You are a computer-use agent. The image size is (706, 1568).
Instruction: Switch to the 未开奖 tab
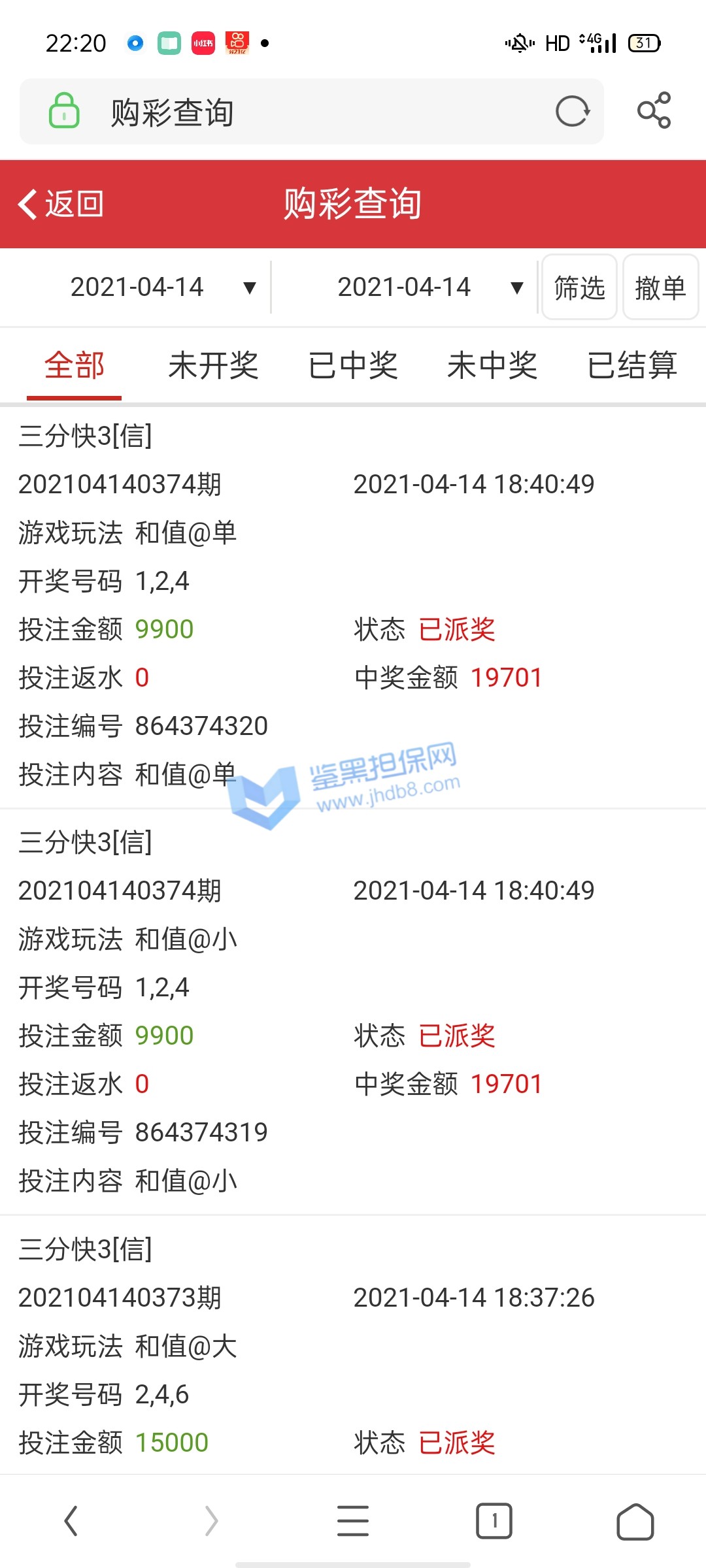click(213, 365)
